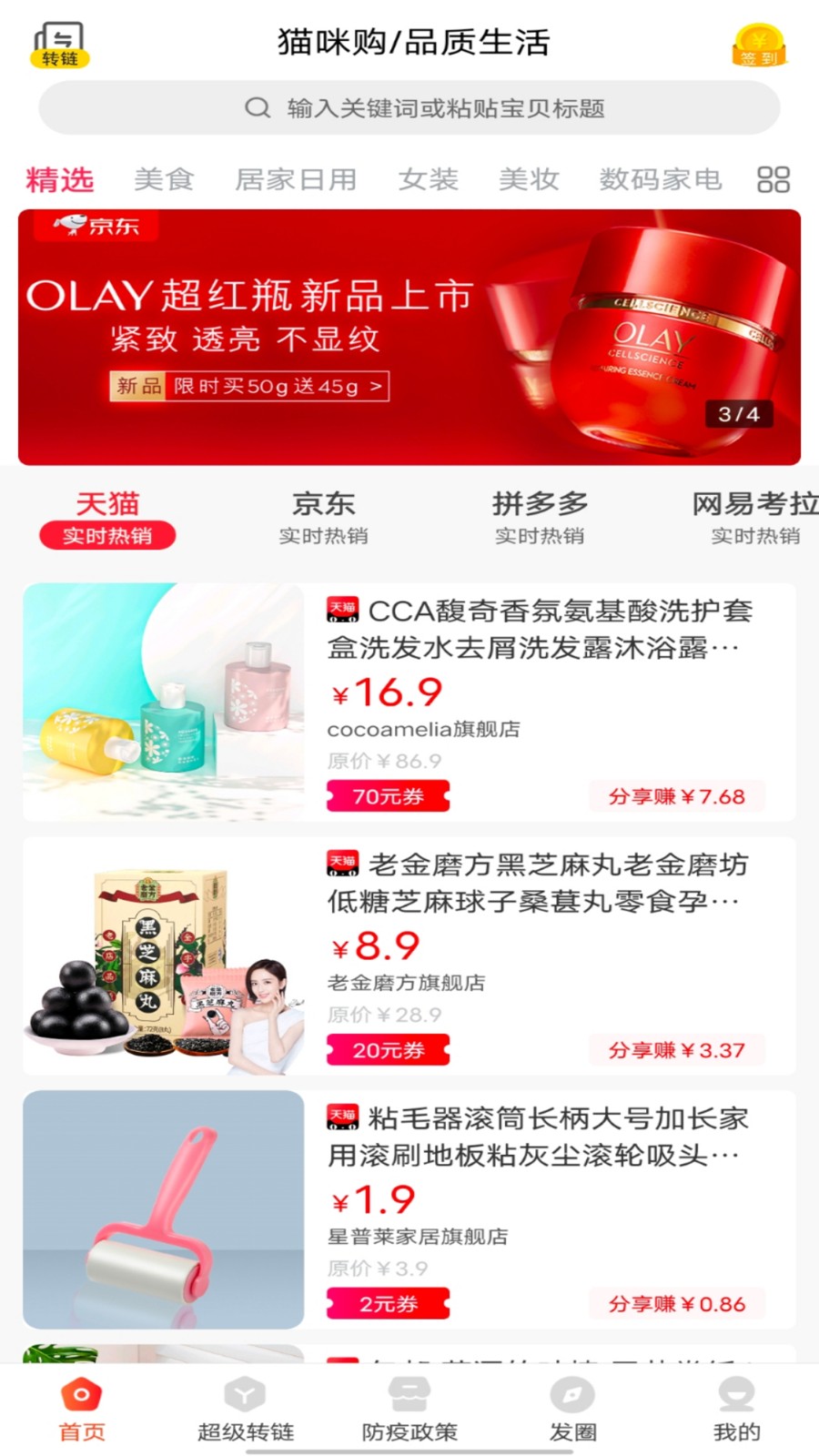Open the 女装 category tab
The height and width of the screenshot is (1456, 819).
tap(428, 179)
